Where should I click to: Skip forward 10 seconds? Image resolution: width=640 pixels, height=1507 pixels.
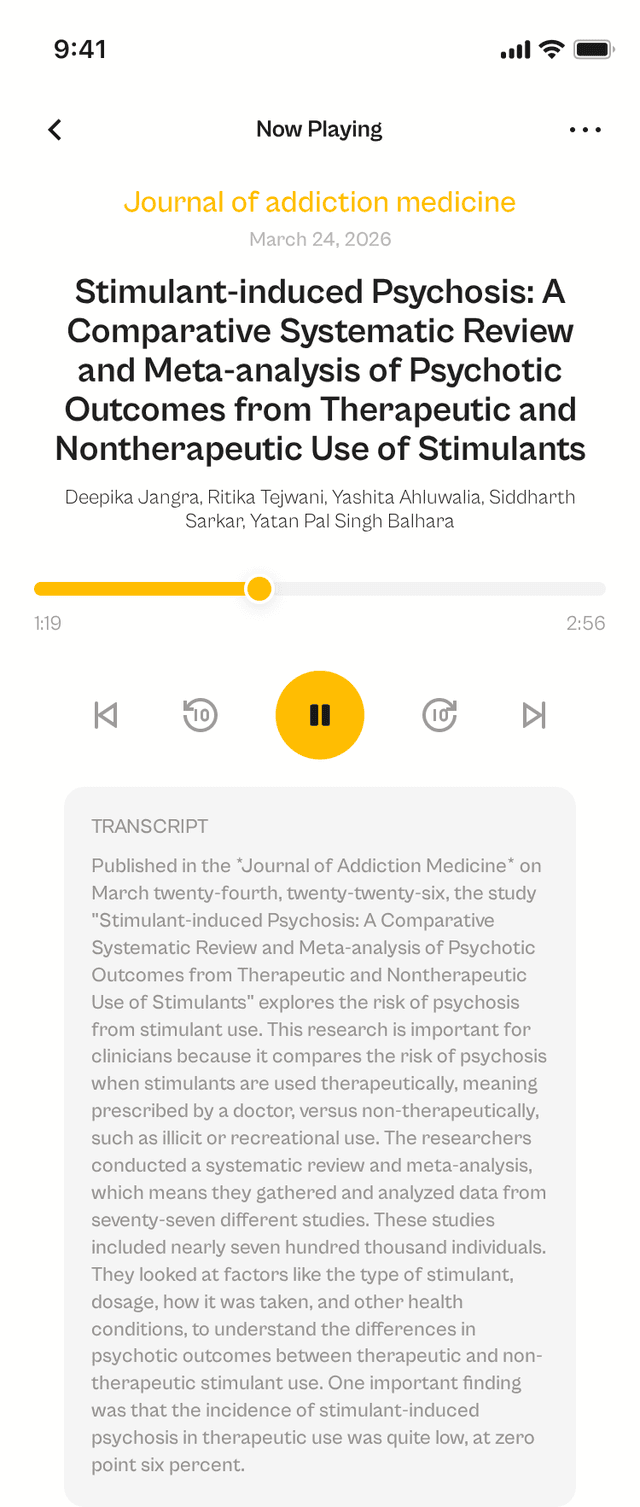coord(439,715)
